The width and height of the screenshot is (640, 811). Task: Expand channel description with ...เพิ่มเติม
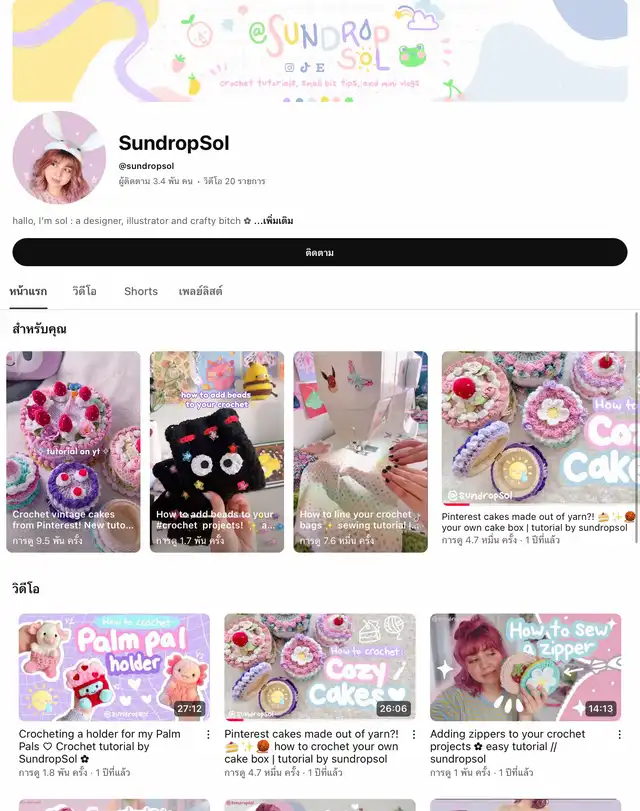tap(274, 221)
